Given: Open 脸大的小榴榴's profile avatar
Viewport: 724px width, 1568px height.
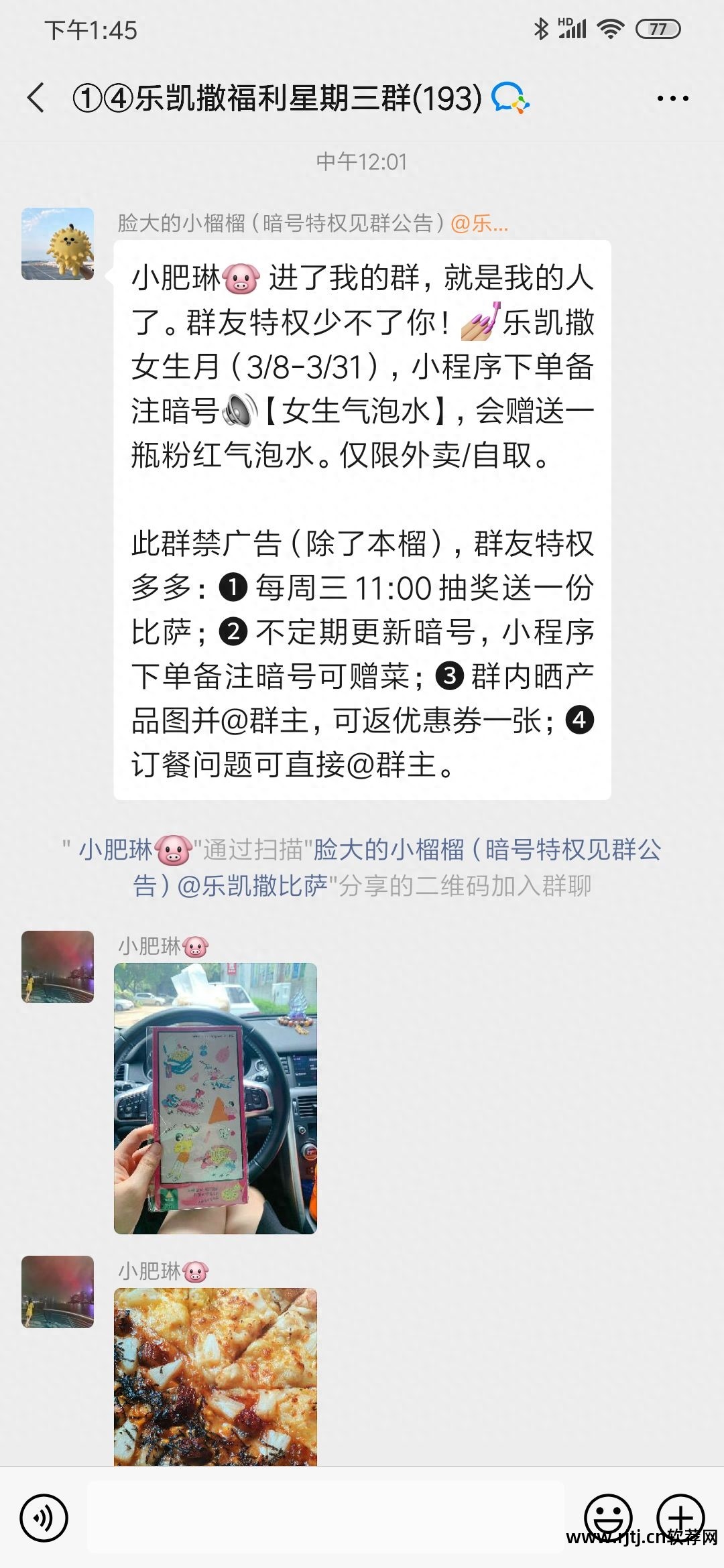Looking at the screenshot, I should pyautogui.click(x=58, y=244).
